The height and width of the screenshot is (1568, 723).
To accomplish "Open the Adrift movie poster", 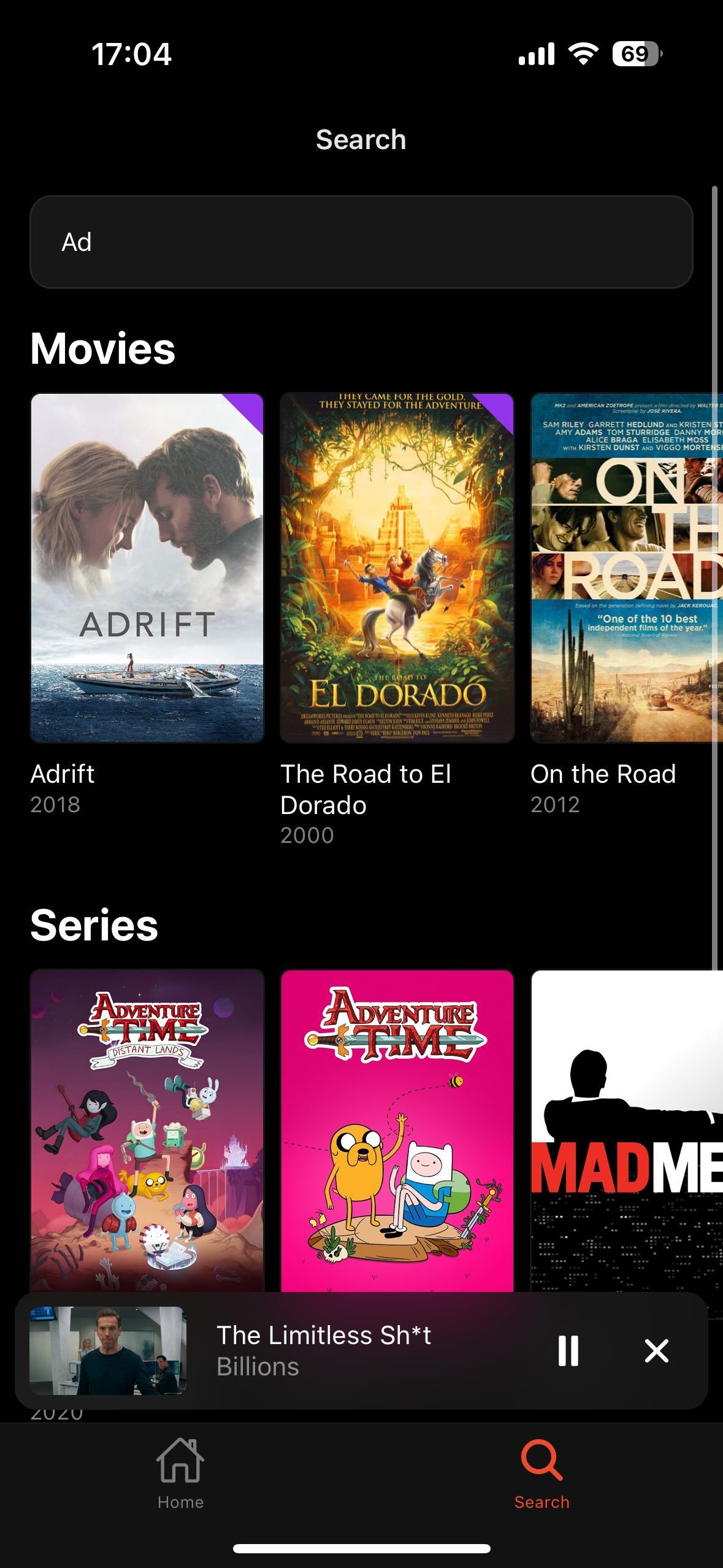I will click(147, 567).
